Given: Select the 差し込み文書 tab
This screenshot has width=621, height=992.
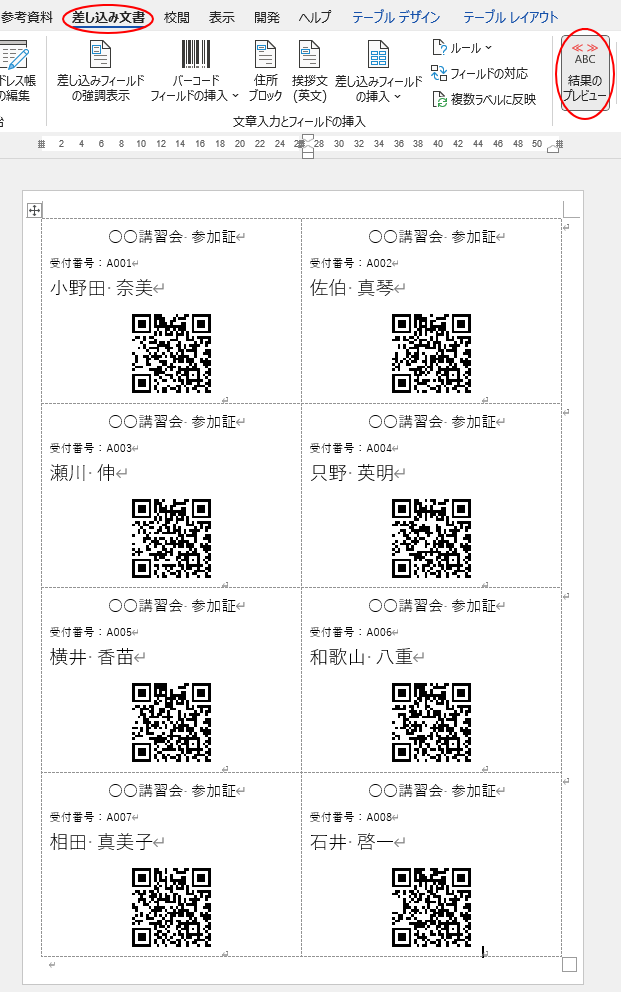Looking at the screenshot, I should coord(108,17).
